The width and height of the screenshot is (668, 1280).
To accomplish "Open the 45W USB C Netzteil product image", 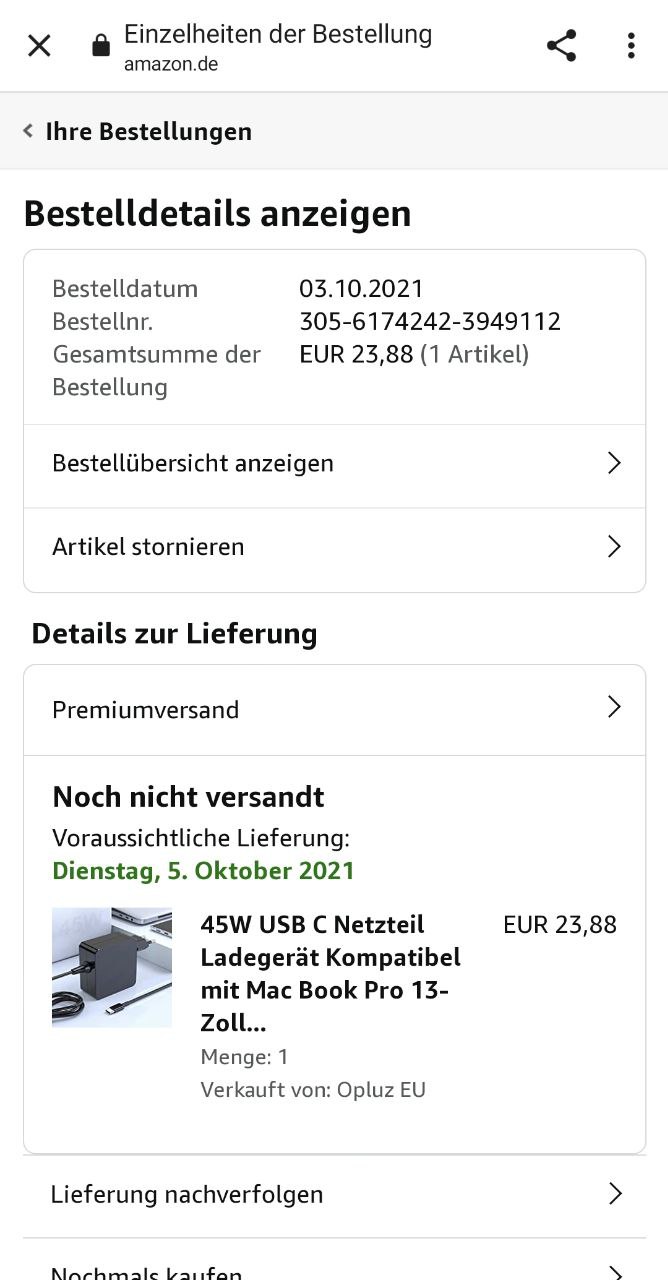I will (112, 967).
